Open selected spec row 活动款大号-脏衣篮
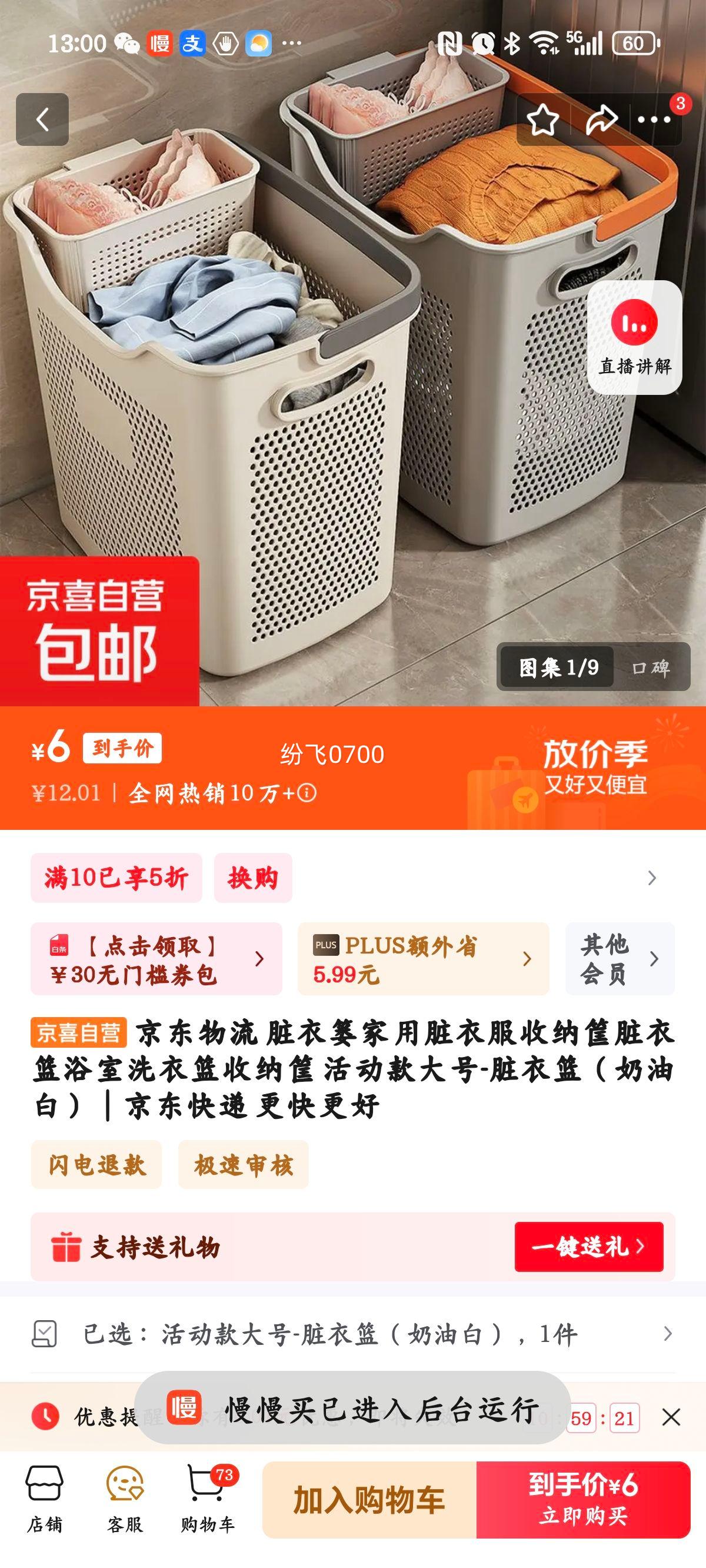The image size is (706, 1568). [x=353, y=1334]
